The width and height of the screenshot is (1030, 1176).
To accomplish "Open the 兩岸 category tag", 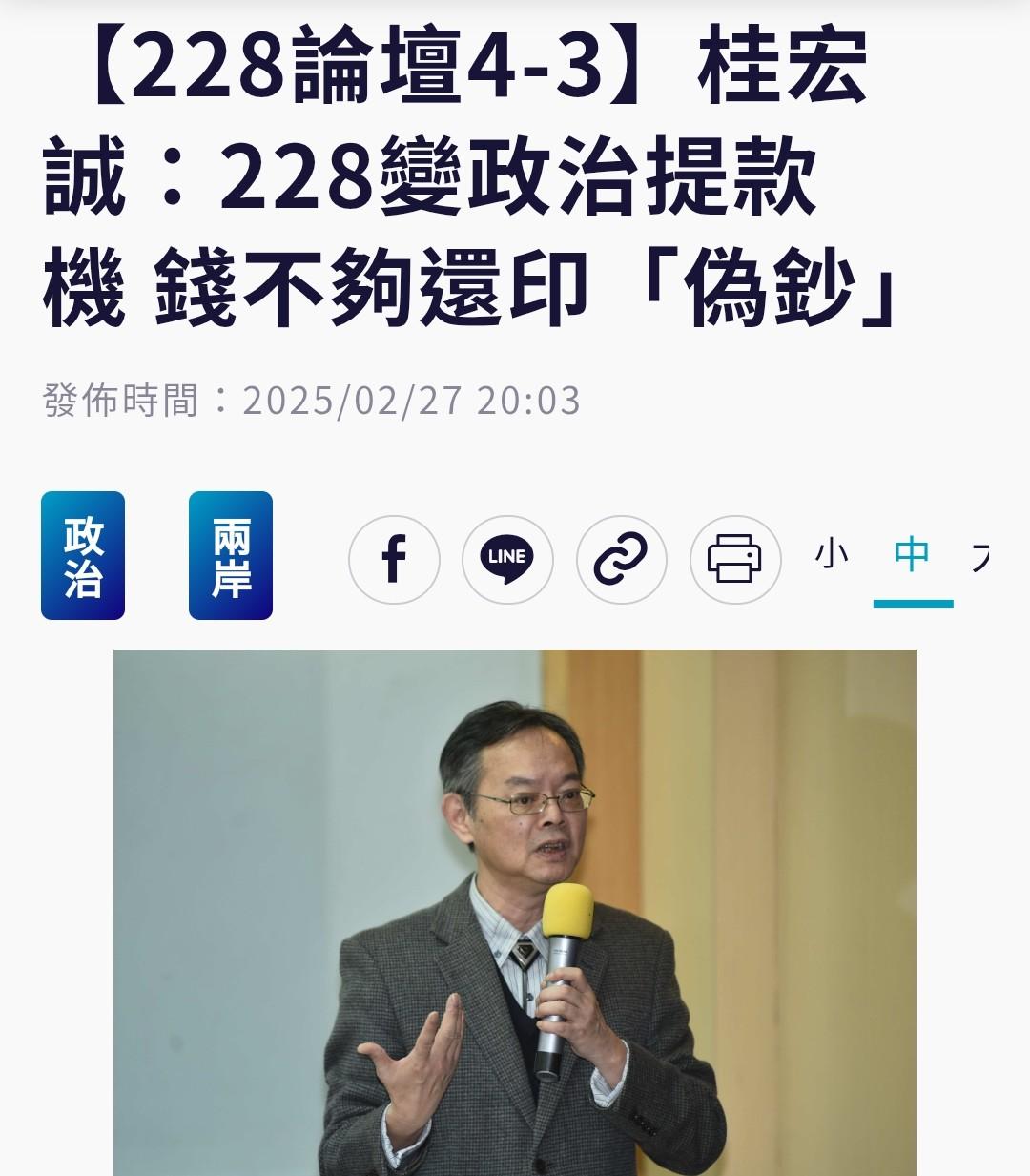I will (231, 556).
